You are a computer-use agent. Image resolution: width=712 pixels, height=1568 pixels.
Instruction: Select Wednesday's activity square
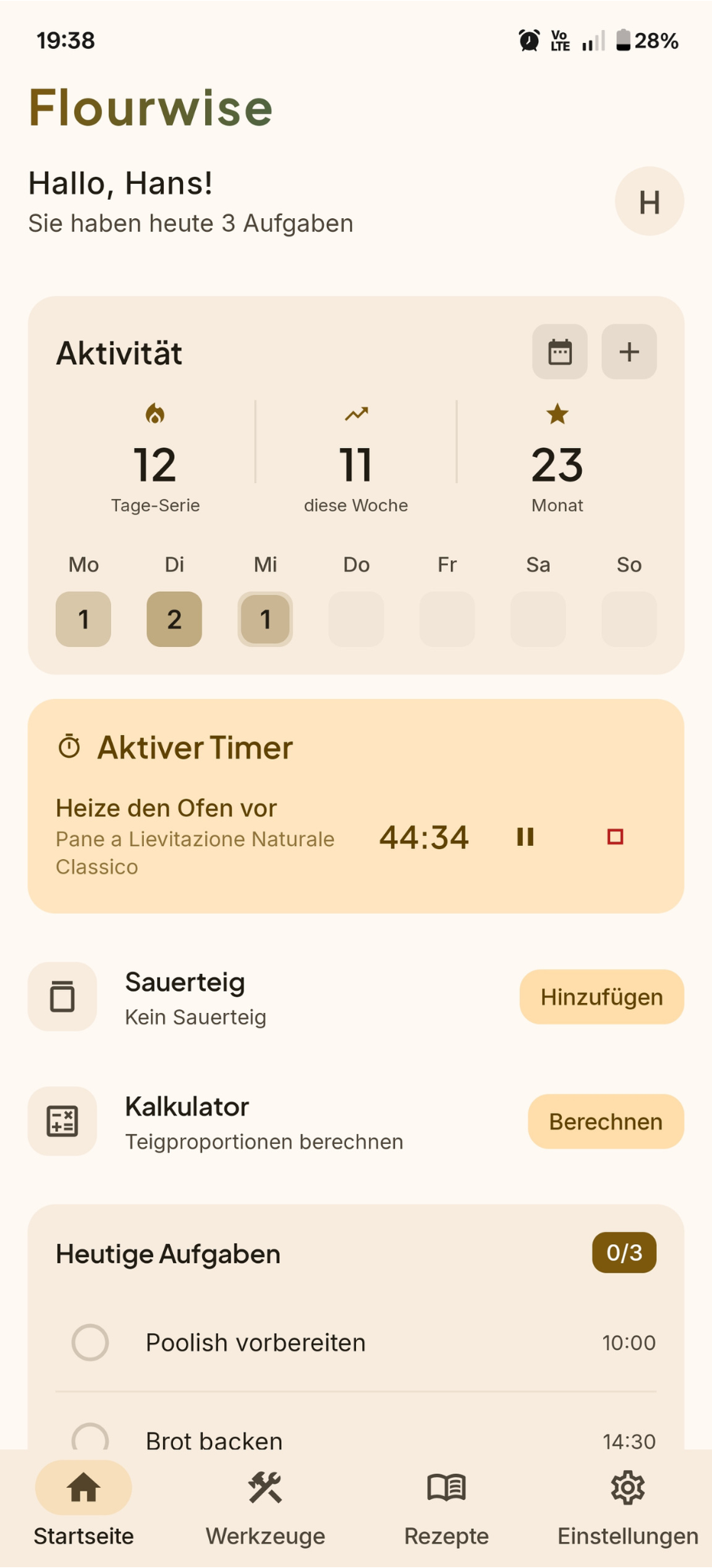coord(265,619)
